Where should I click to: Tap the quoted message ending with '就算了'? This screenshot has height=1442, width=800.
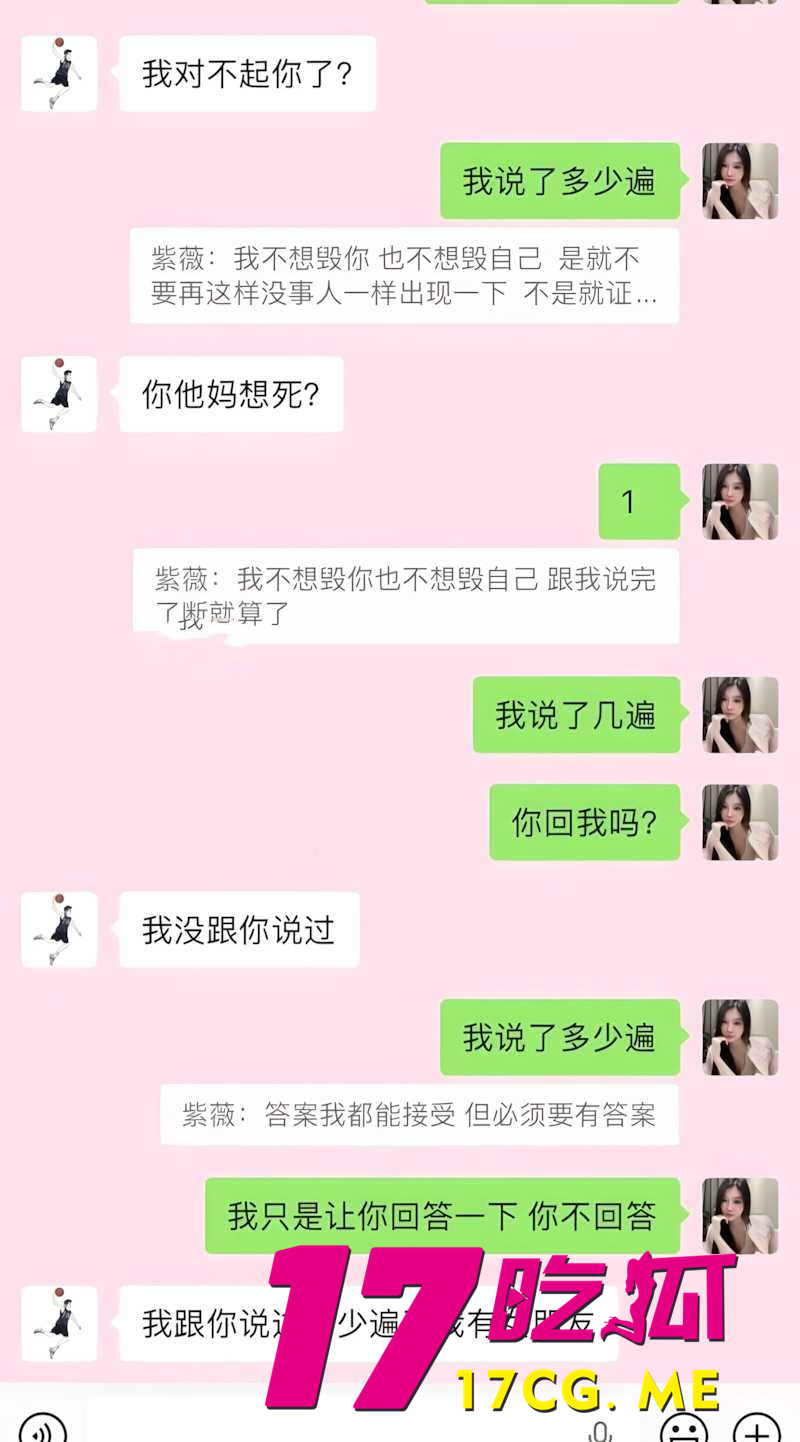(x=404, y=595)
